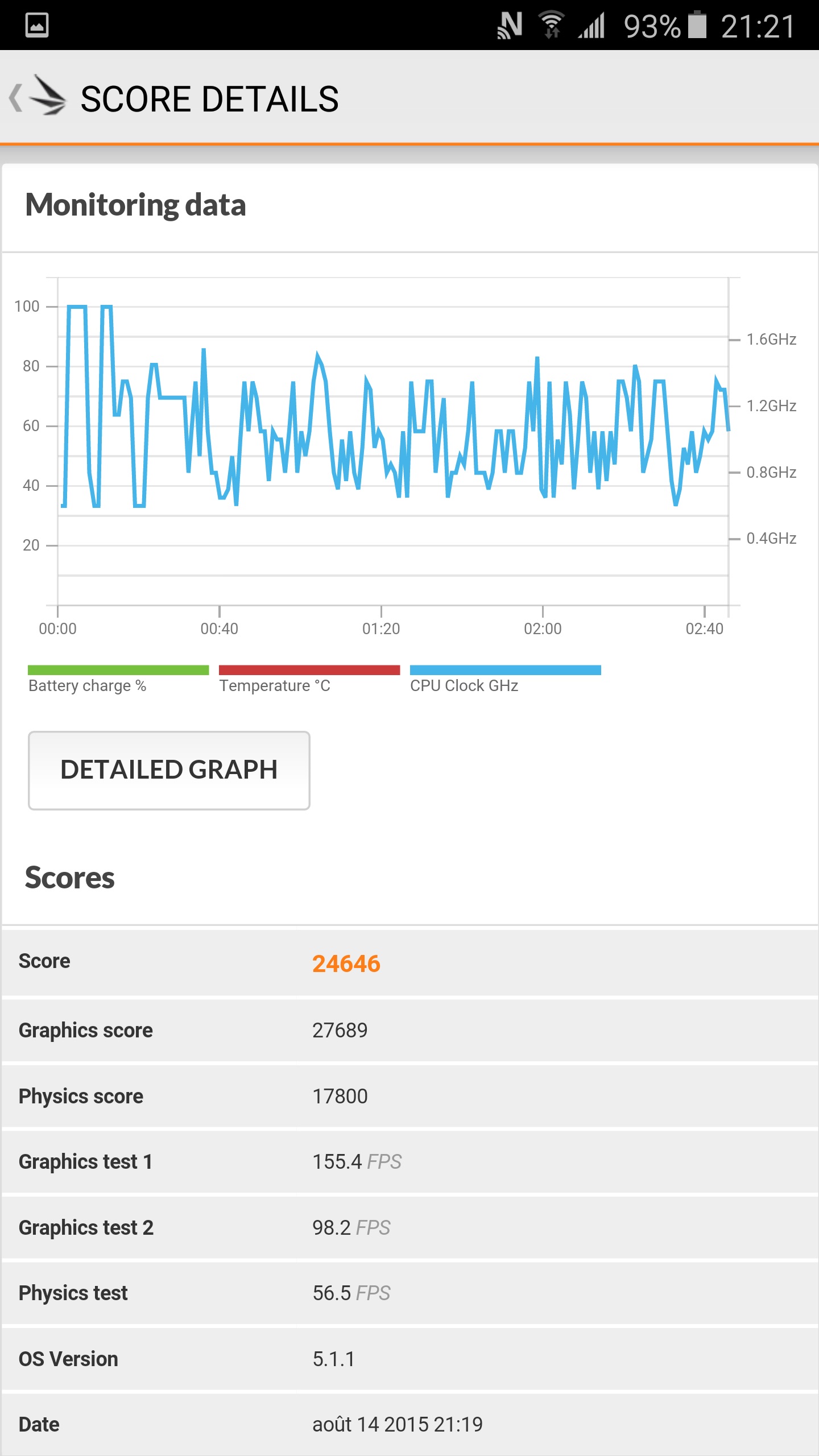This screenshot has height=1456, width=819.
Task: Open the Detailed Graph view
Action: 169,770
